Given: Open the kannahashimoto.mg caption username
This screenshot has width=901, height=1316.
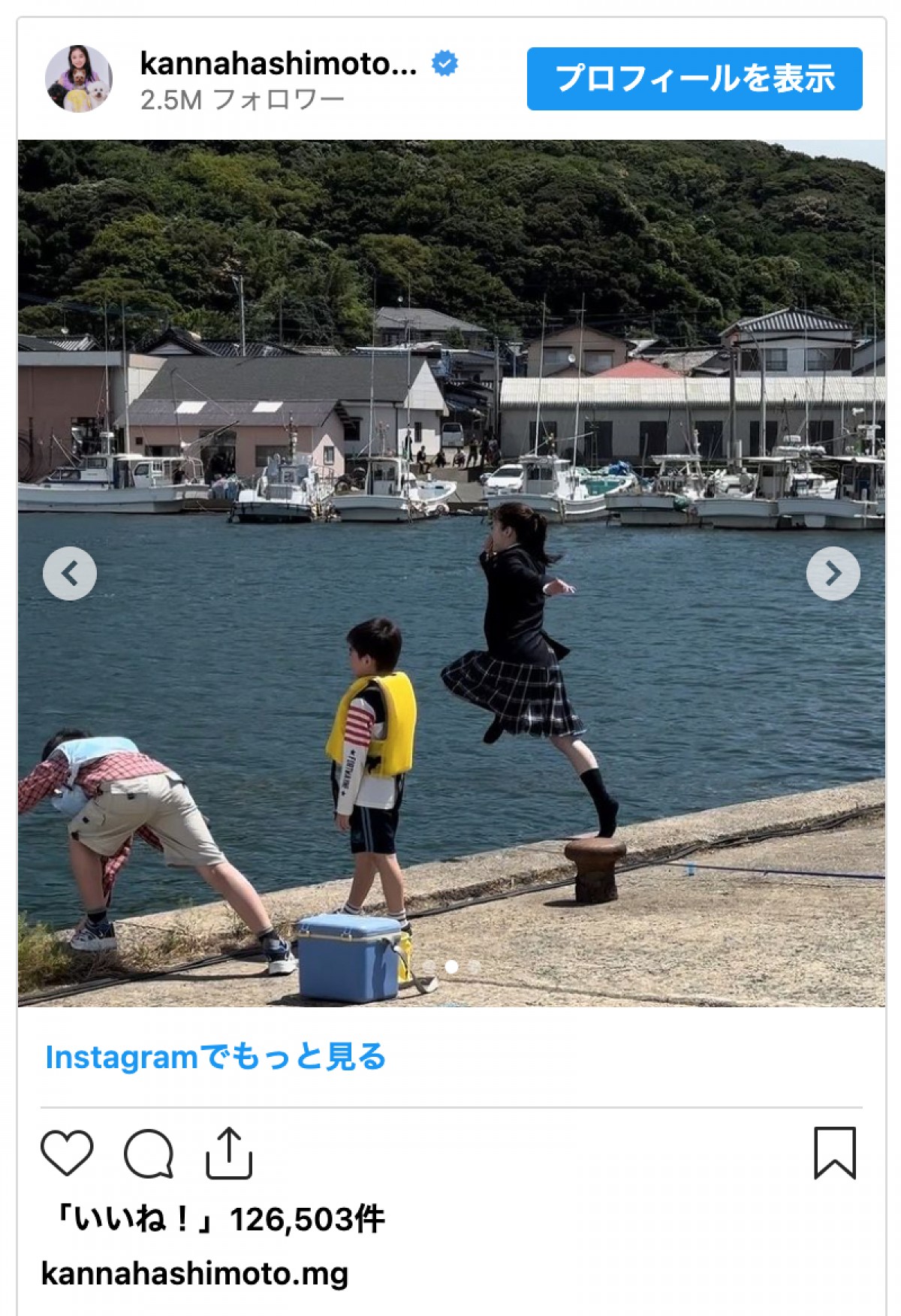Looking at the screenshot, I should point(194,1274).
